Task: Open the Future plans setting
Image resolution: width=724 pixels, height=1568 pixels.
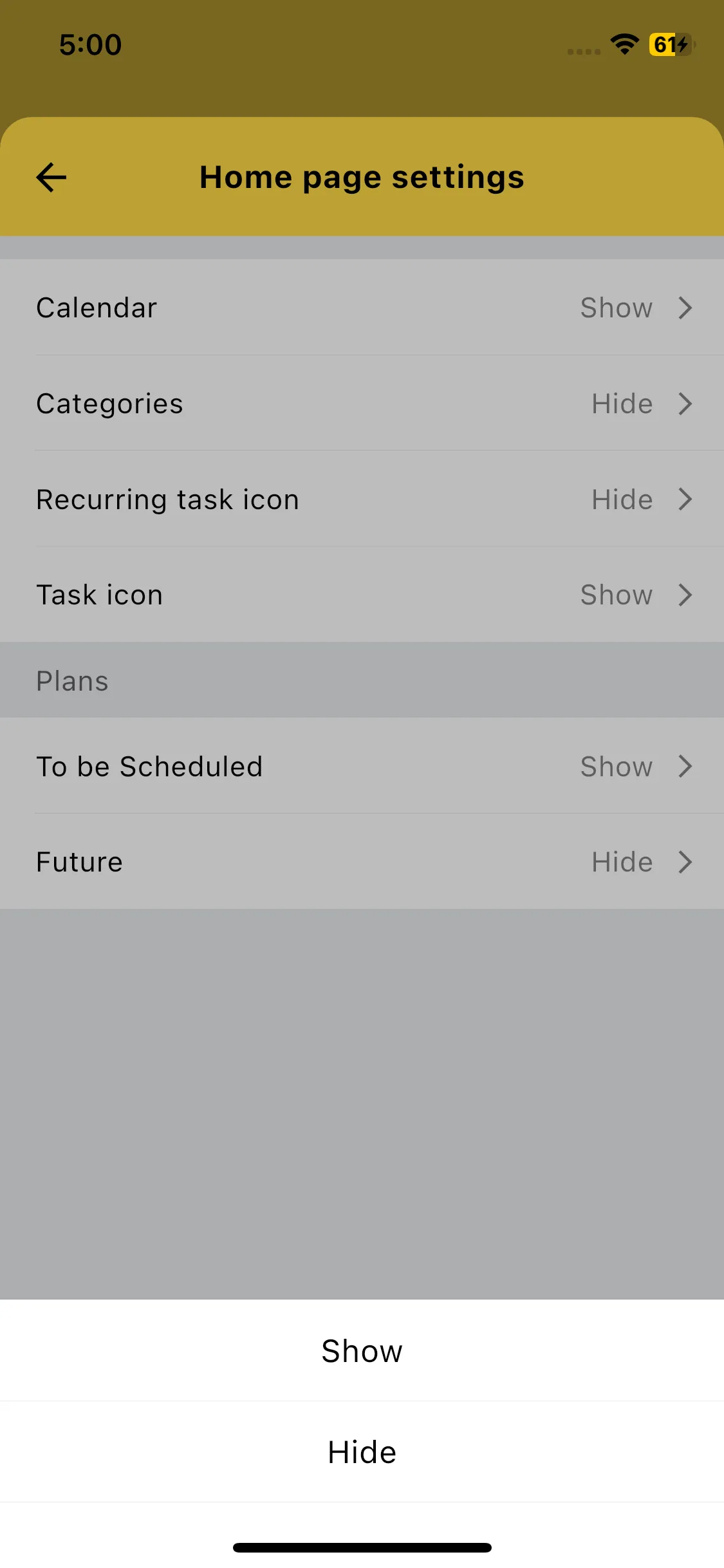Action: 362,862
